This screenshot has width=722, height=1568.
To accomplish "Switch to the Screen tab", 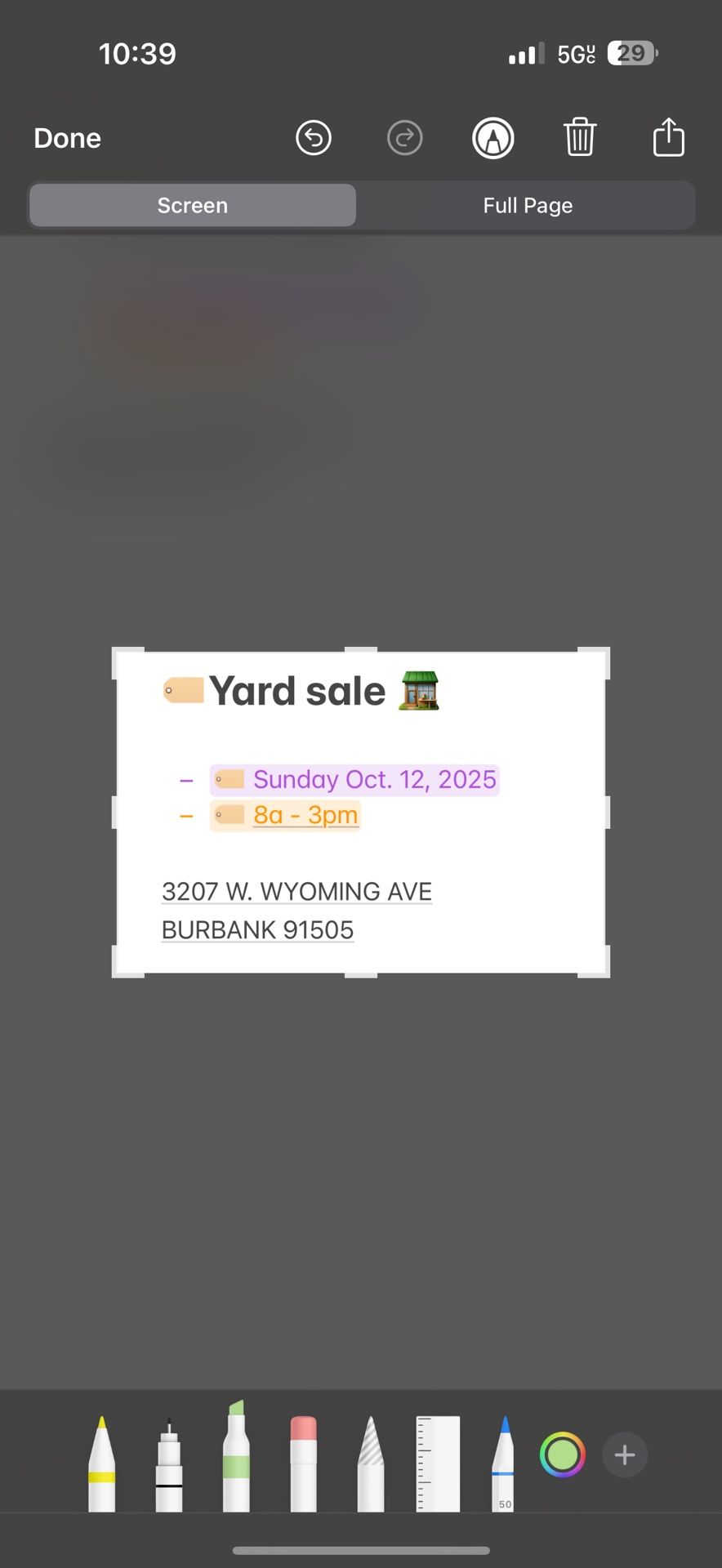I will pos(193,205).
